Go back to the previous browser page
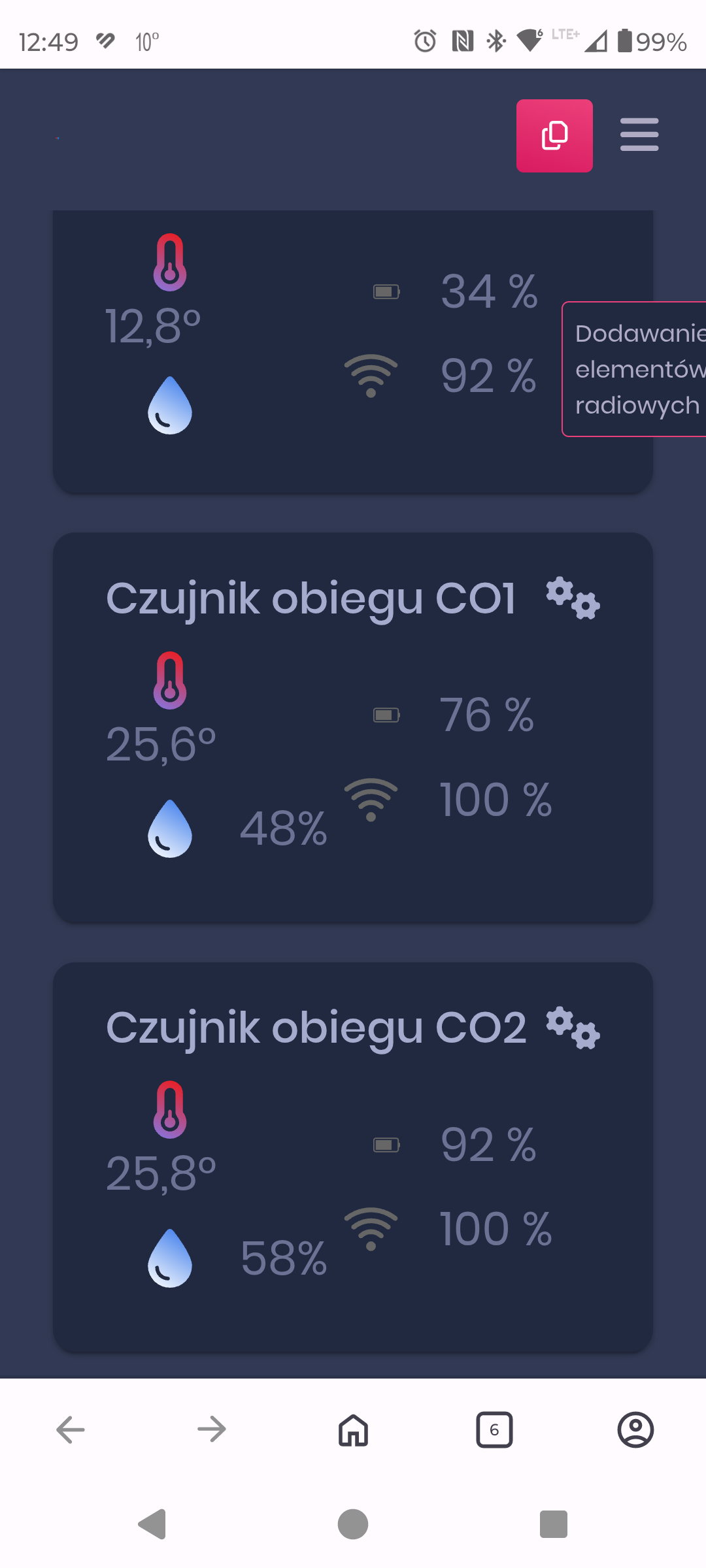 (x=71, y=1429)
